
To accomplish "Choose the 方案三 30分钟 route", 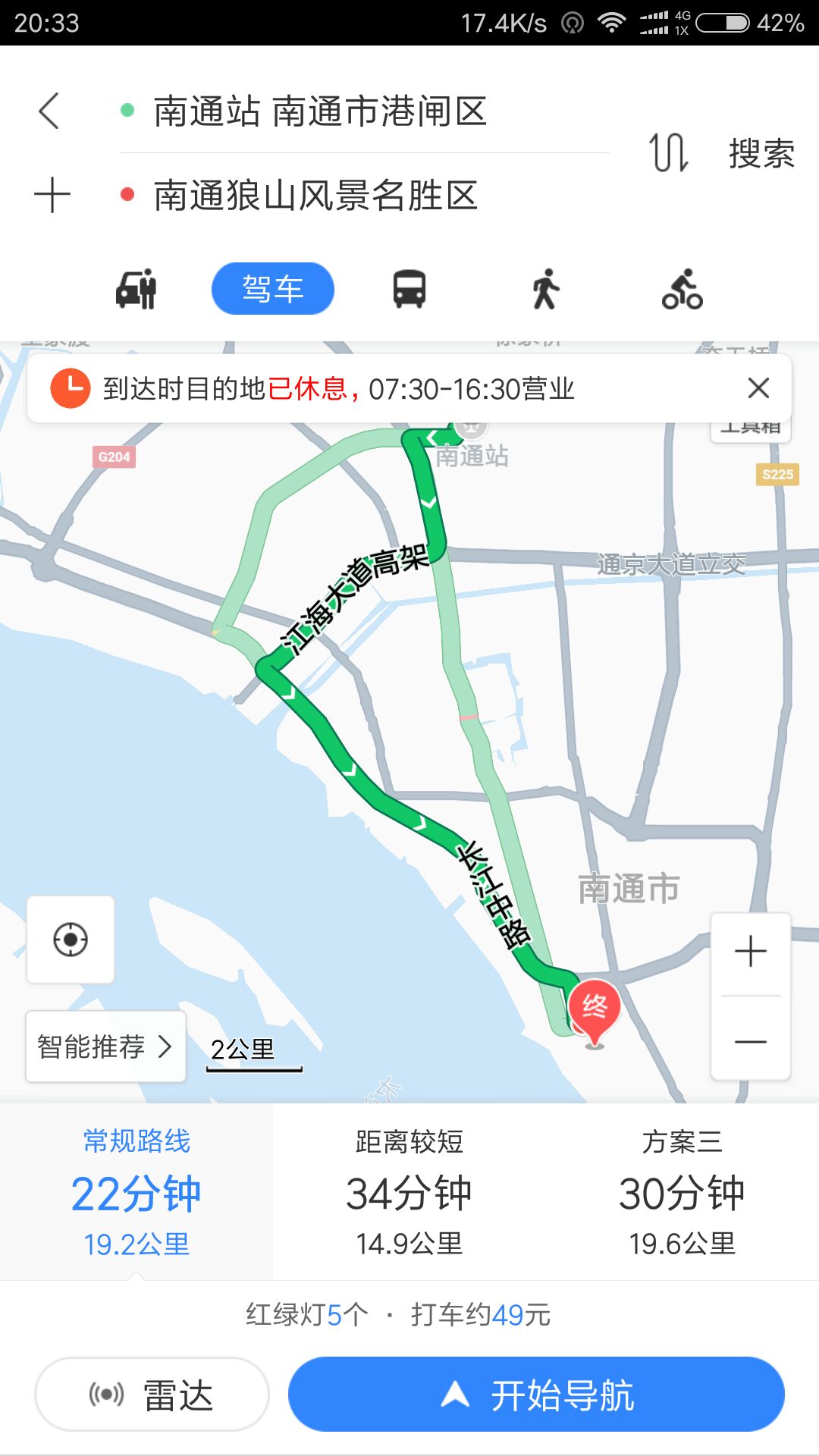I will pyautogui.click(x=682, y=1192).
